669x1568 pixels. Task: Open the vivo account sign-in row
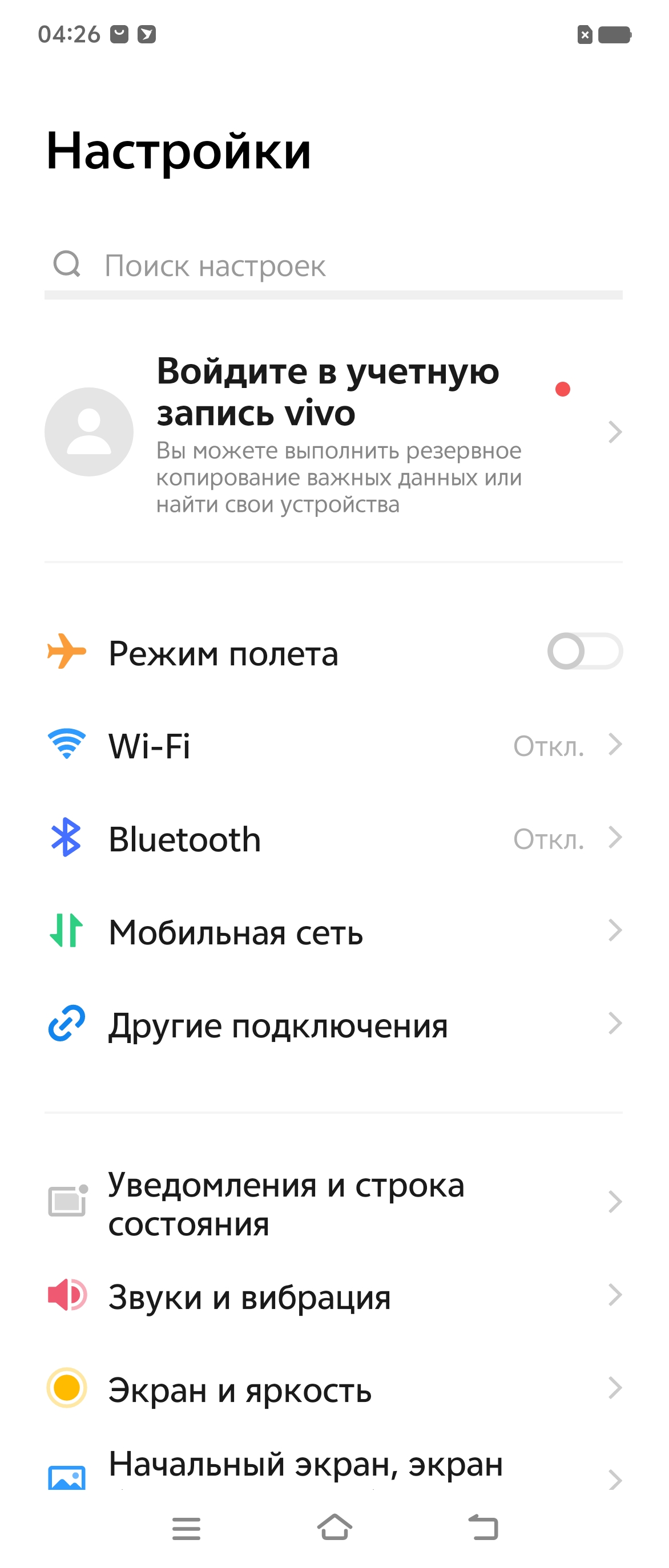[x=333, y=432]
